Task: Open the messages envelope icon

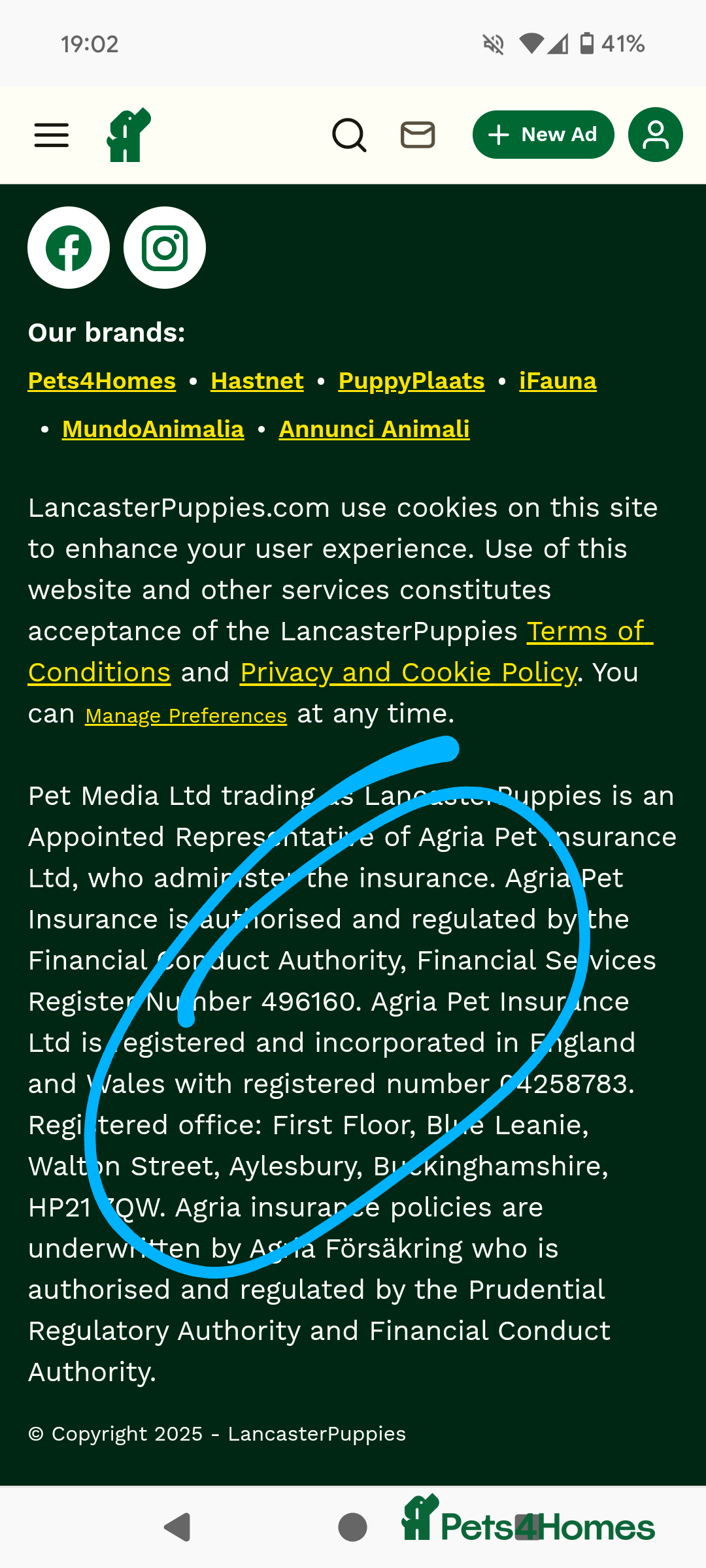Action: coord(418,135)
